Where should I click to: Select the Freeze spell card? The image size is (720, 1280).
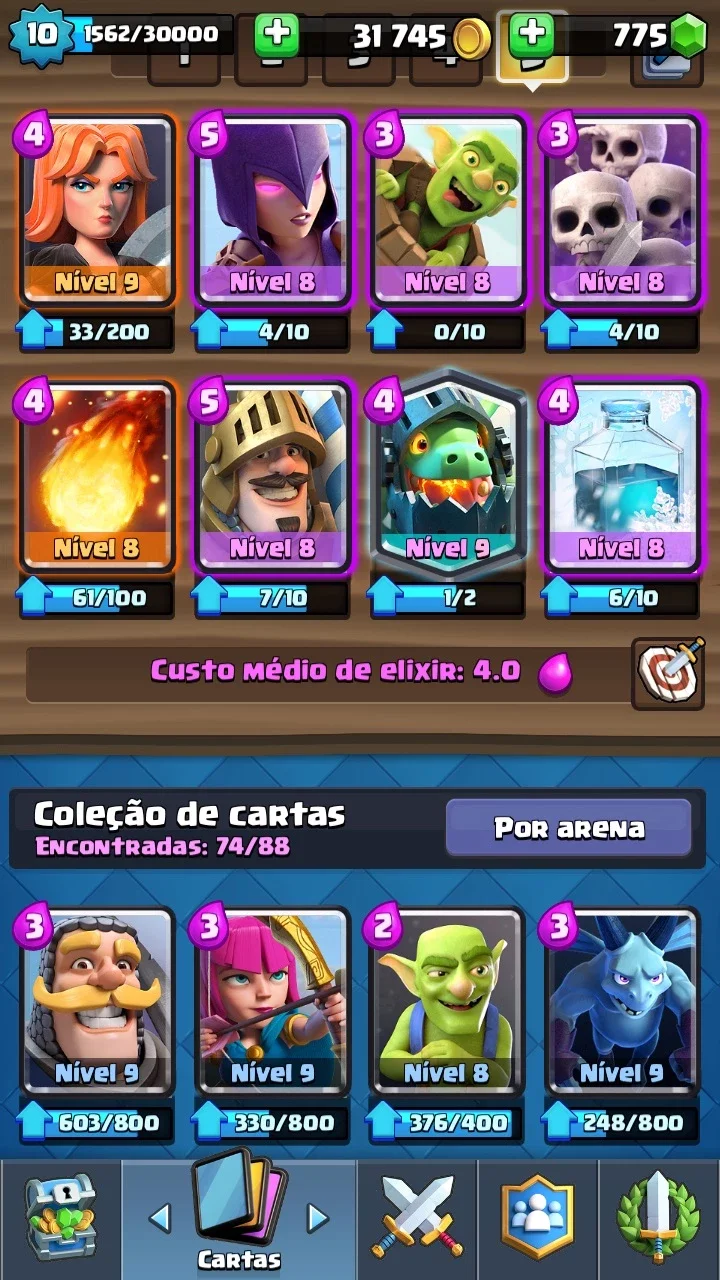[x=622, y=477]
